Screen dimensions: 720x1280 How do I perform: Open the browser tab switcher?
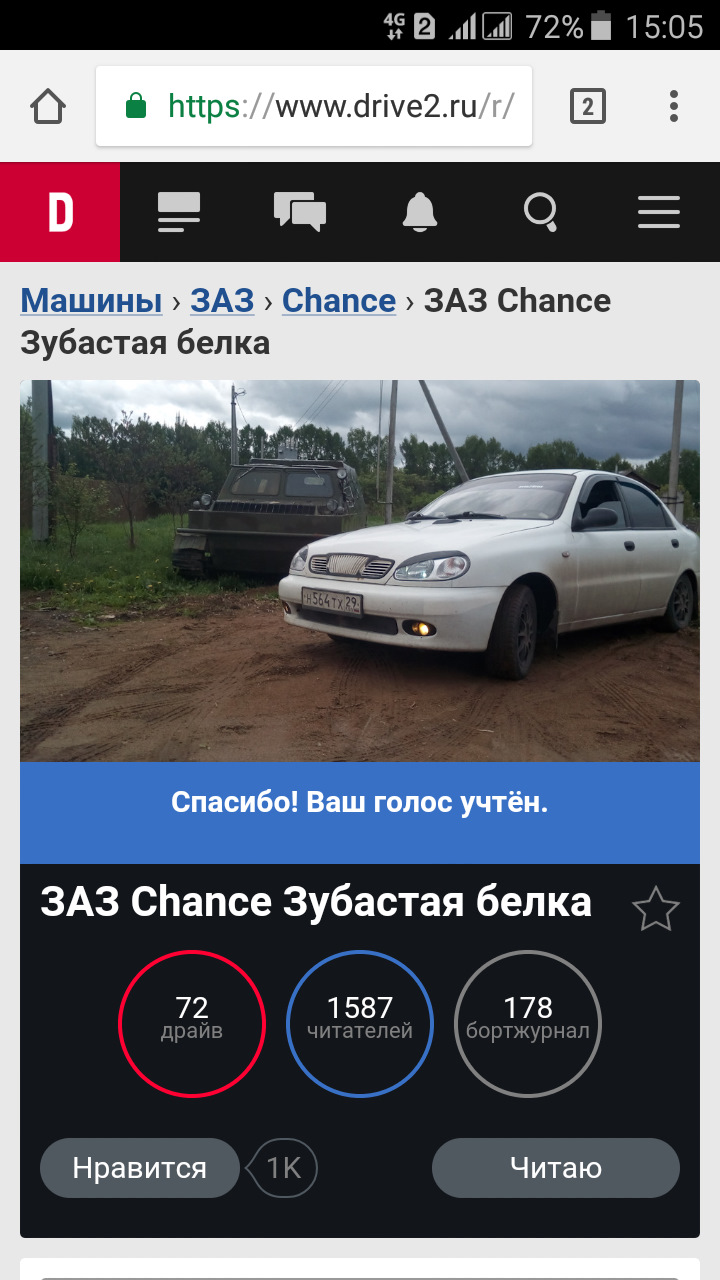tap(588, 106)
